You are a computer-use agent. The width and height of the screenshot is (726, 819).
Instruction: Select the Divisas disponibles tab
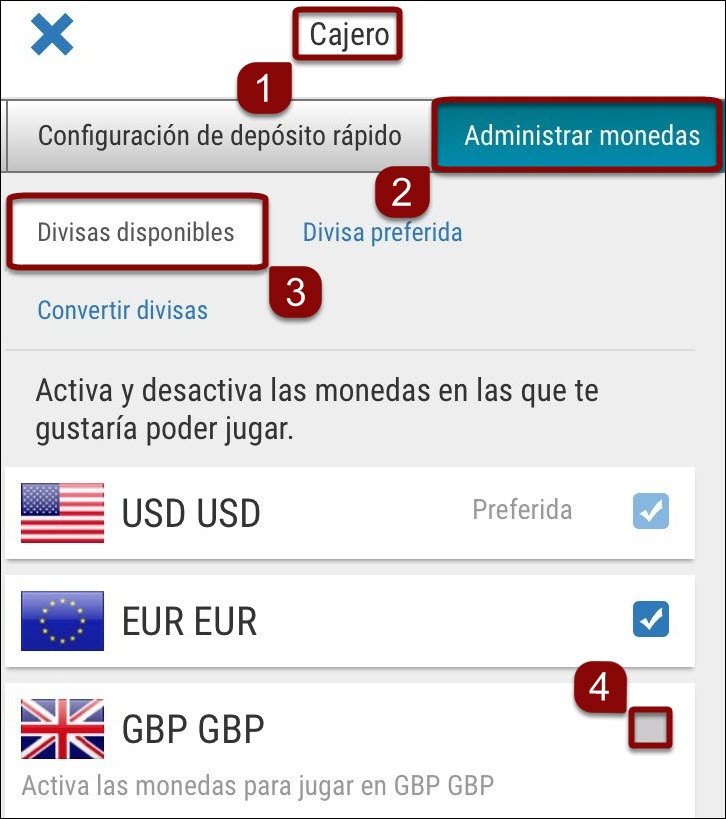pyautogui.click(x=135, y=231)
